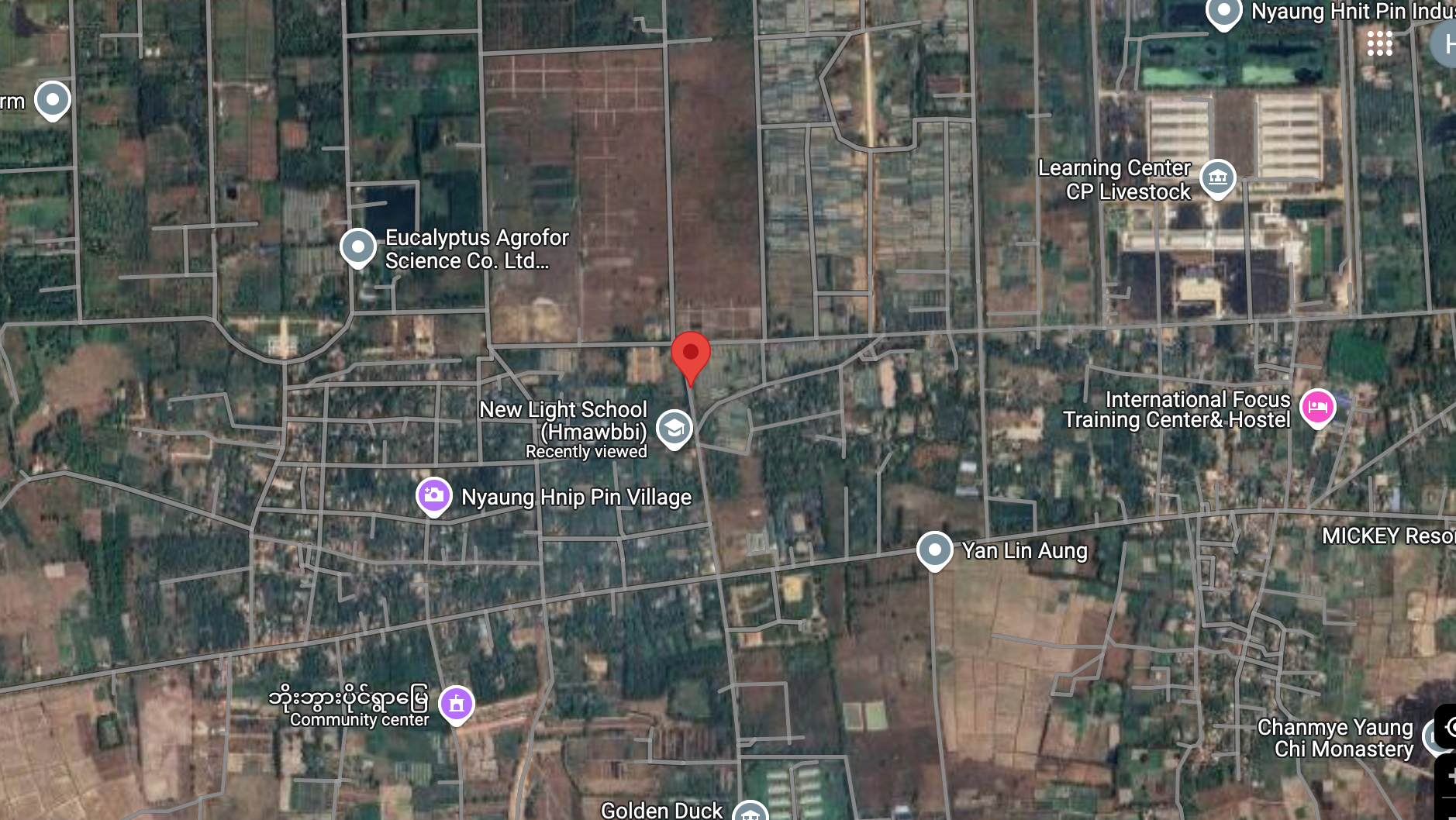Select the Eucalyptus Agrofor Science Co. Ltd marker
Viewport: 1456px width, 820px height.
tap(358, 247)
